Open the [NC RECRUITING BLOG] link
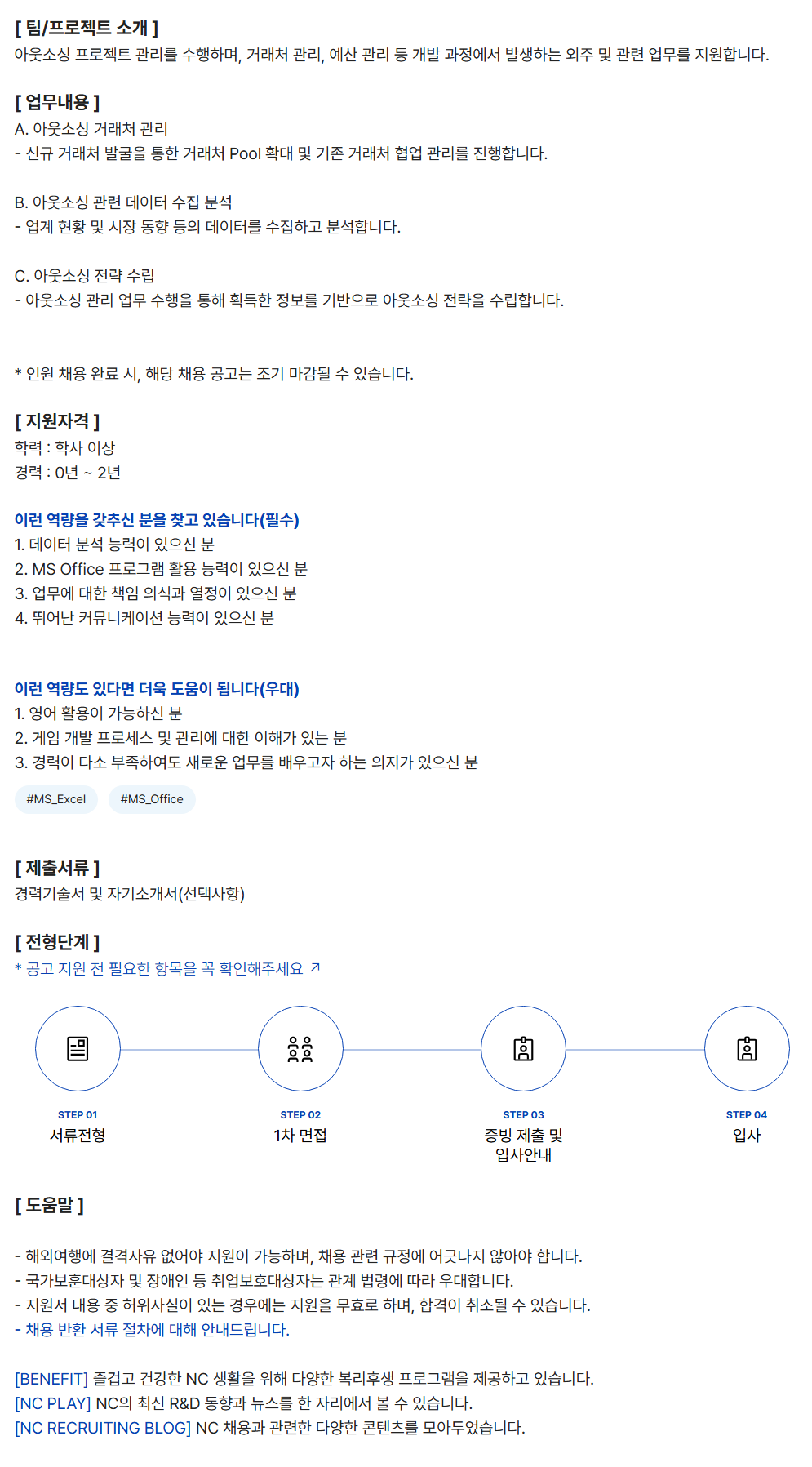812x1467 pixels. pyautogui.click(x=103, y=1427)
